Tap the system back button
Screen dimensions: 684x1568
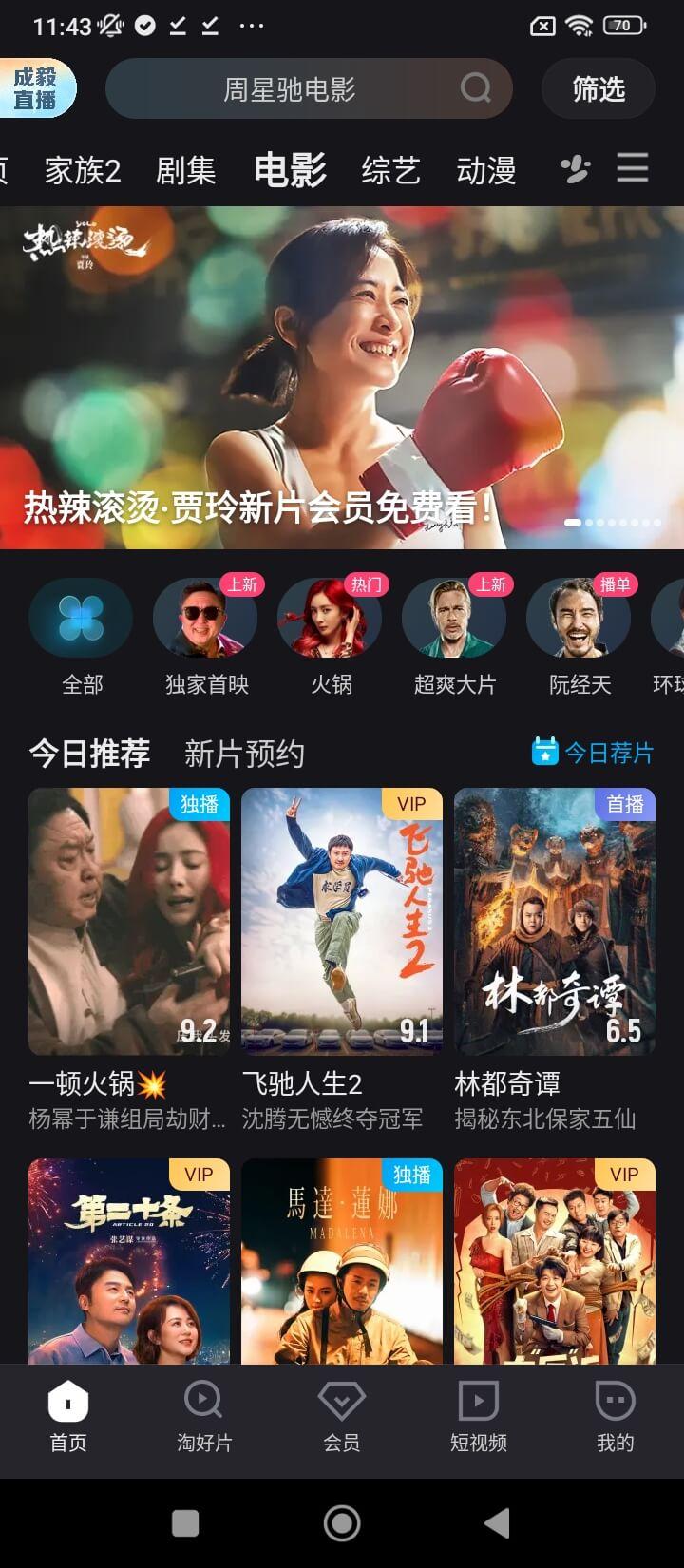click(x=497, y=1522)
